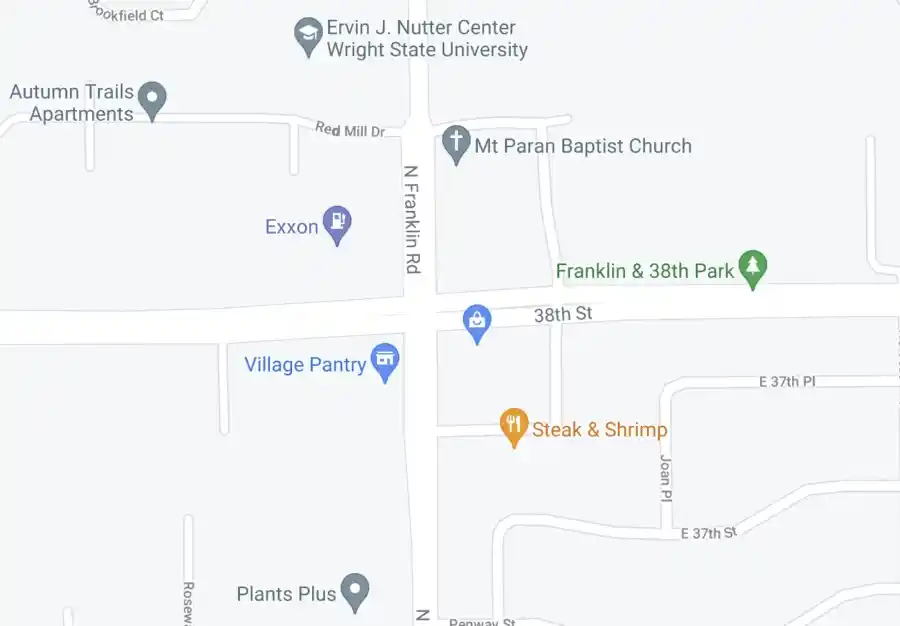Image resolution: width=900 pixels, height=626 pixels.
Task: Select the Steak & Shrimp restaurant pin
Action: [x=514, y=427]
